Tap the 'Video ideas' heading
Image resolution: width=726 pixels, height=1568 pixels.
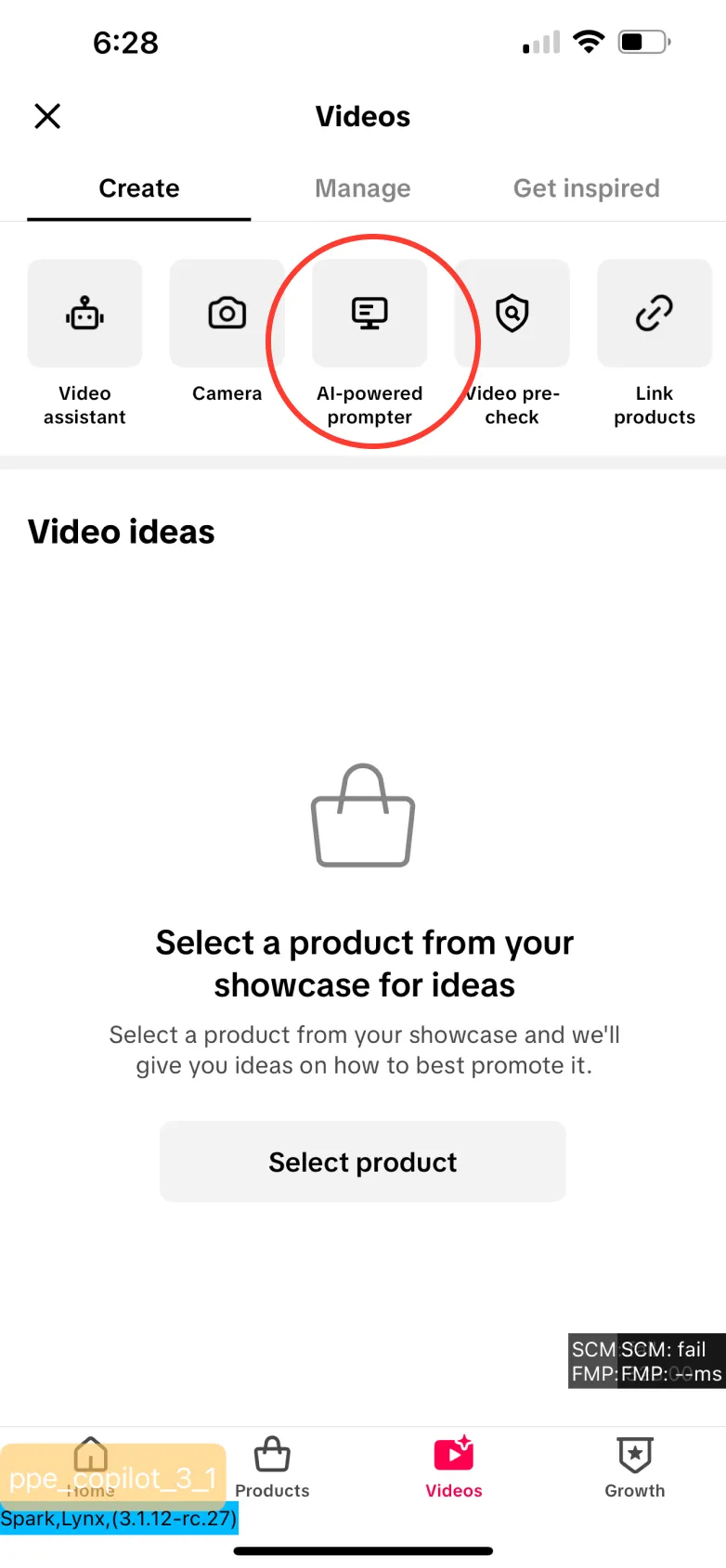[x=121, y=531]
